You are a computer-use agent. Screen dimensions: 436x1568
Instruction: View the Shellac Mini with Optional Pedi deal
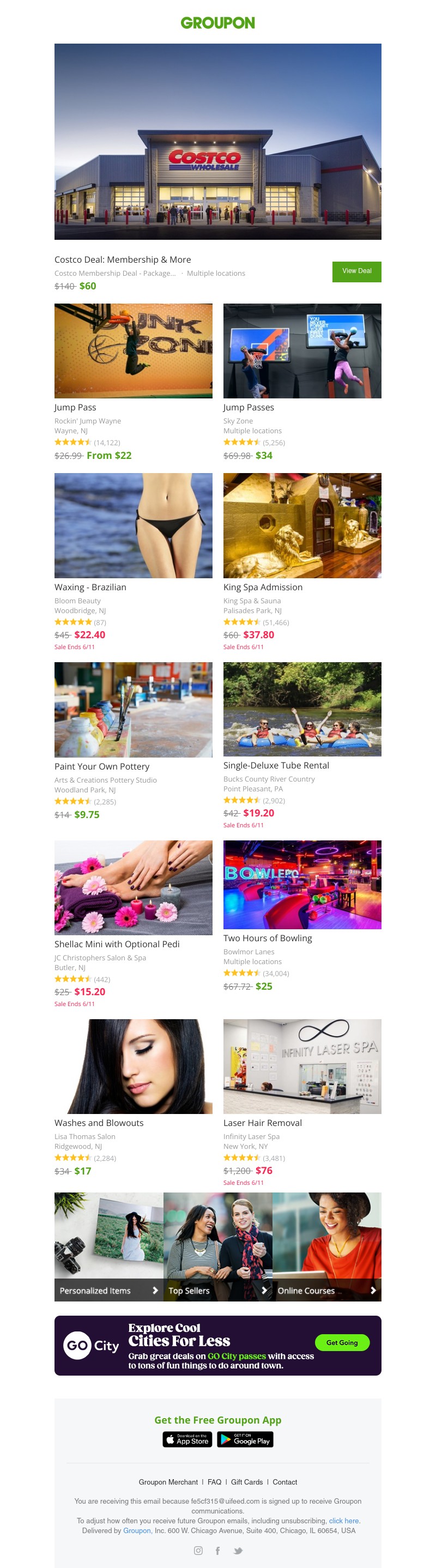pyautogui.click(x=133, y=887)
